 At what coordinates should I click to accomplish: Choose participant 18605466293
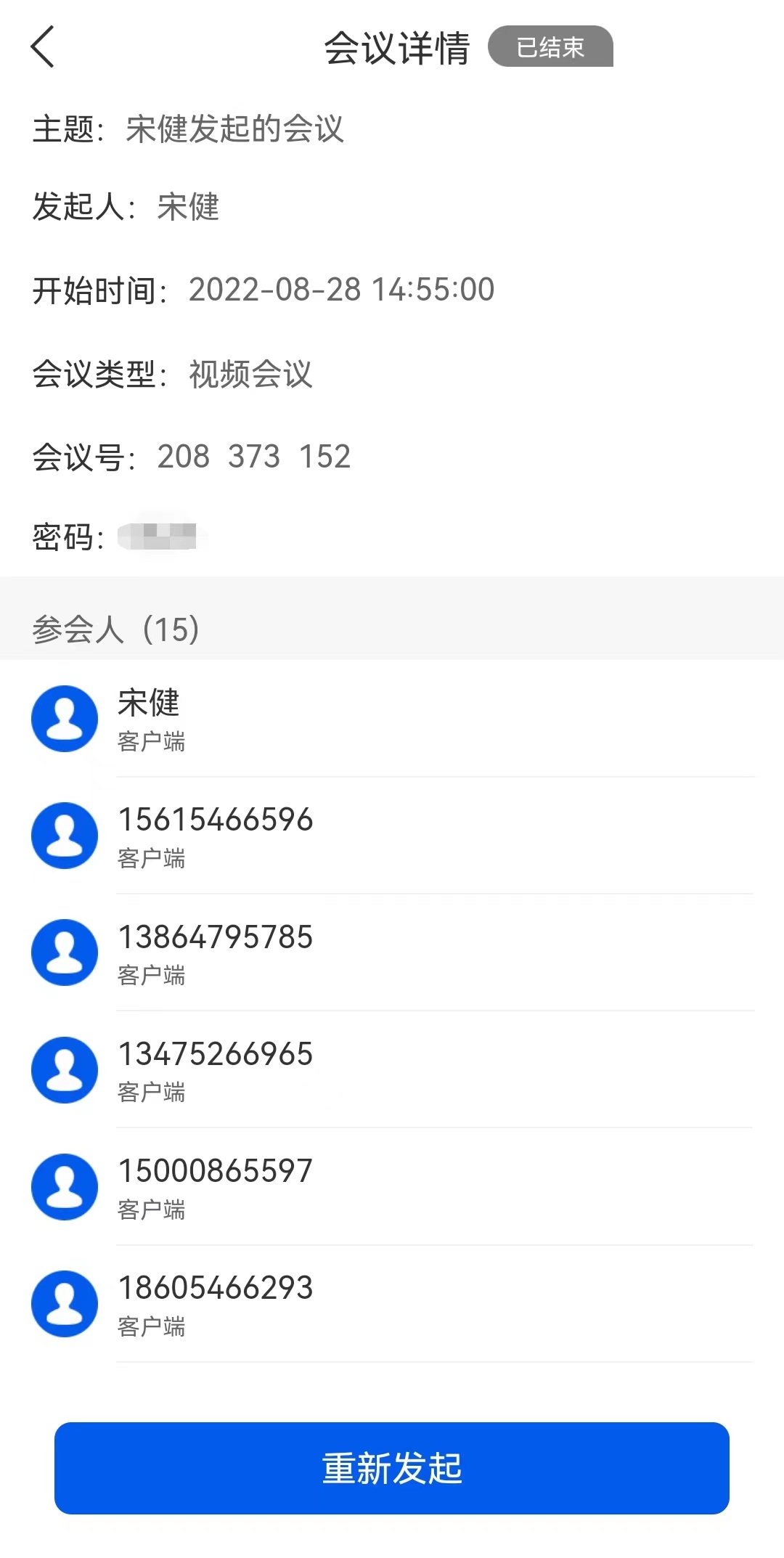tap(392, 1304)
